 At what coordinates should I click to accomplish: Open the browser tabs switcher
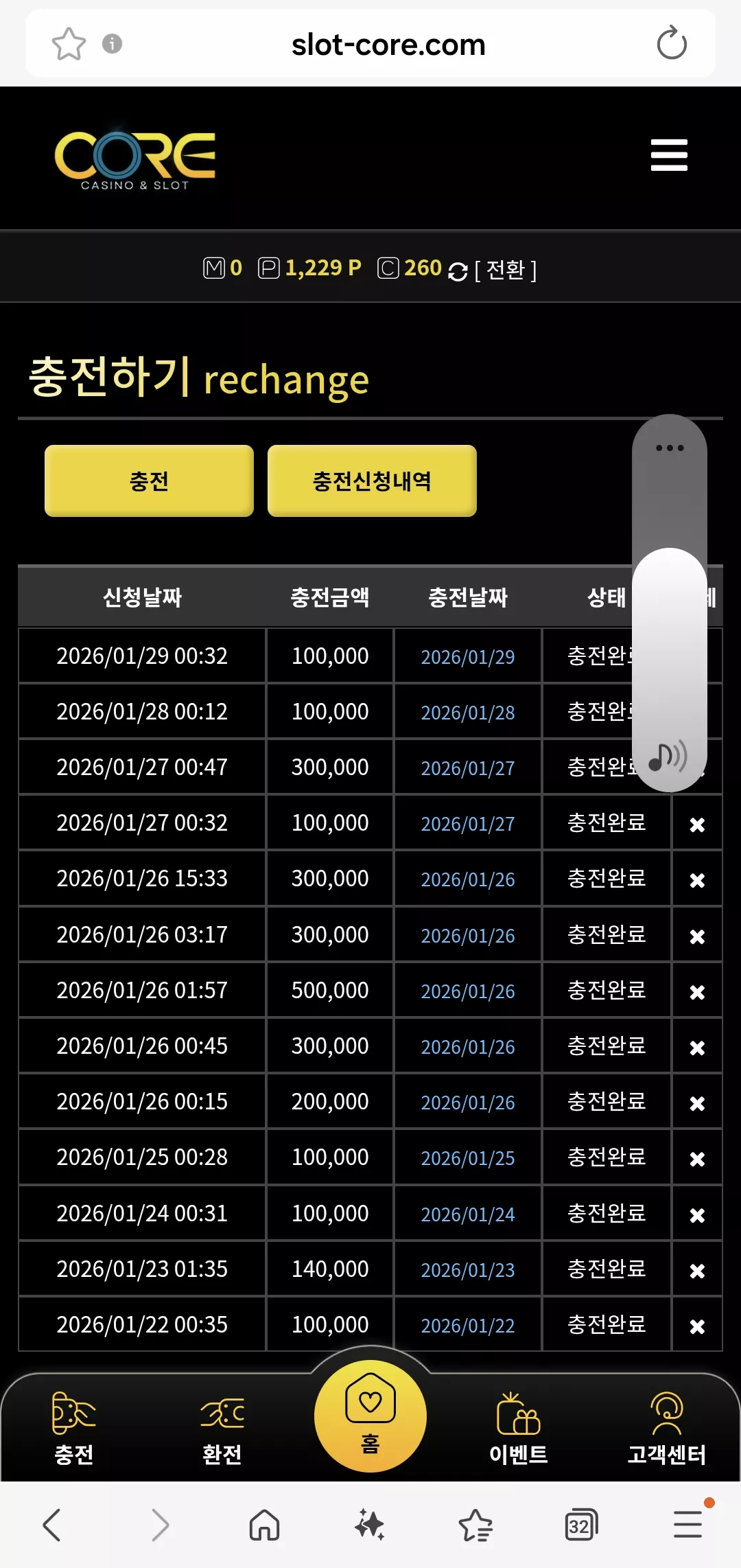click(581, 1525)
